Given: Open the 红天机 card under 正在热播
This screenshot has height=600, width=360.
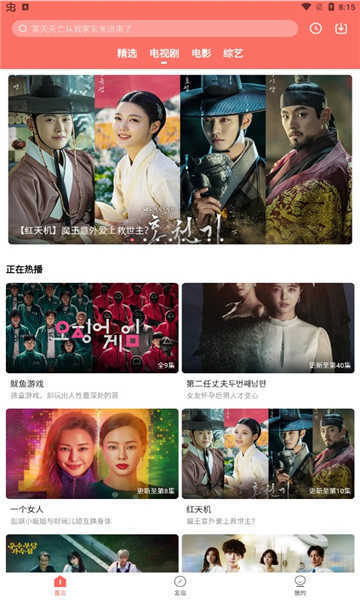Looking at the screenshot, I should 268,467.
